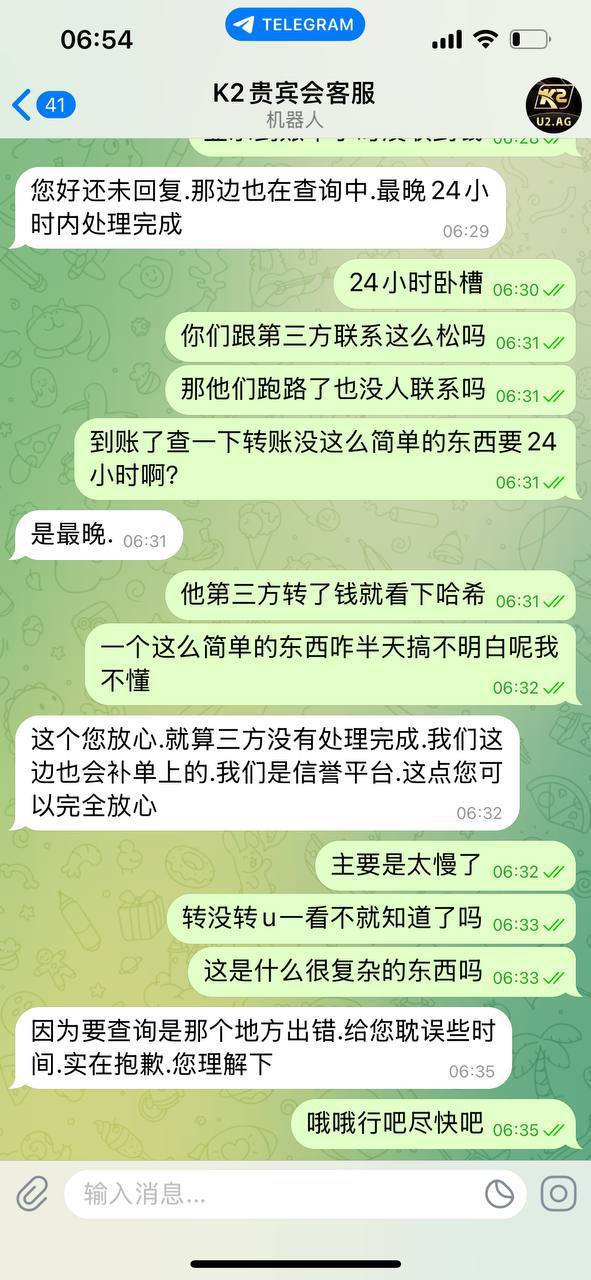Open the sticker panel icon

pos(499,1193)
